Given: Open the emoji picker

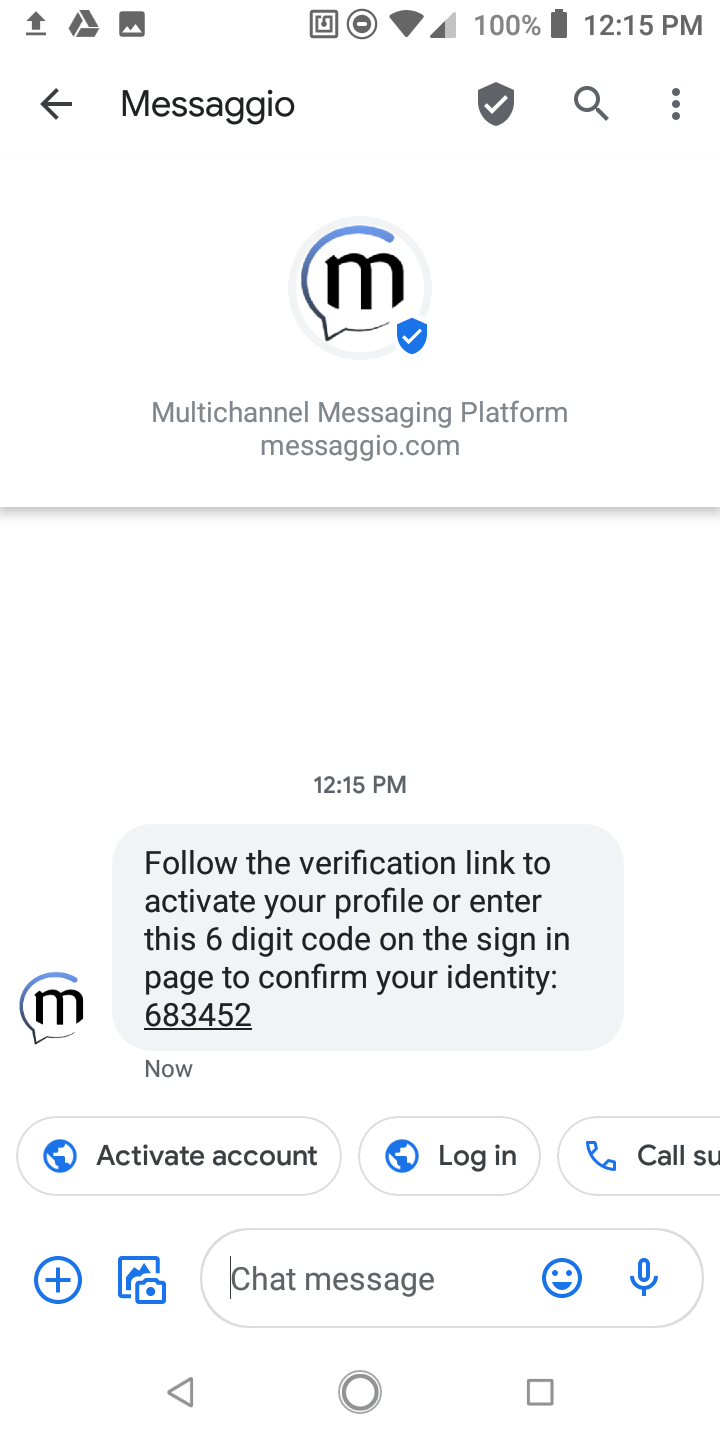Looking at the screenshot, I should click(562, 1279).
